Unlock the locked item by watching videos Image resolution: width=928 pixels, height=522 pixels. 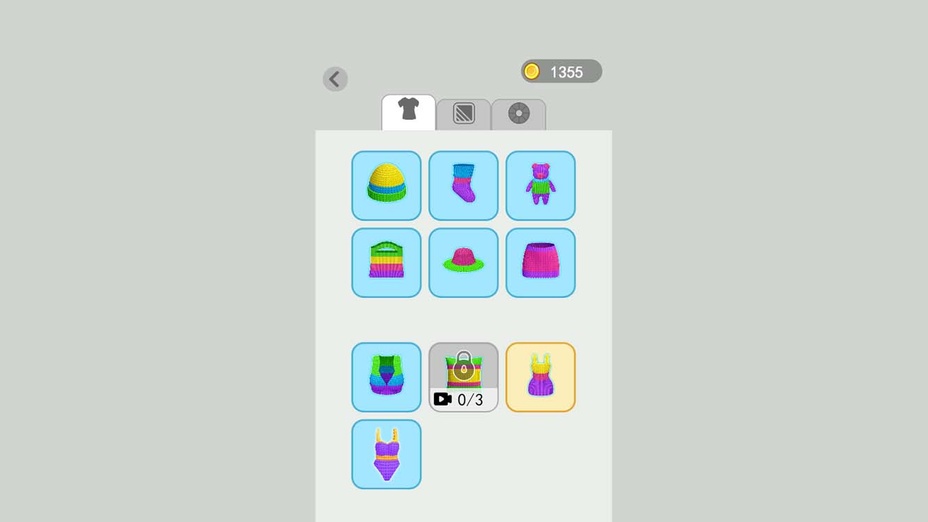point(463,377)
